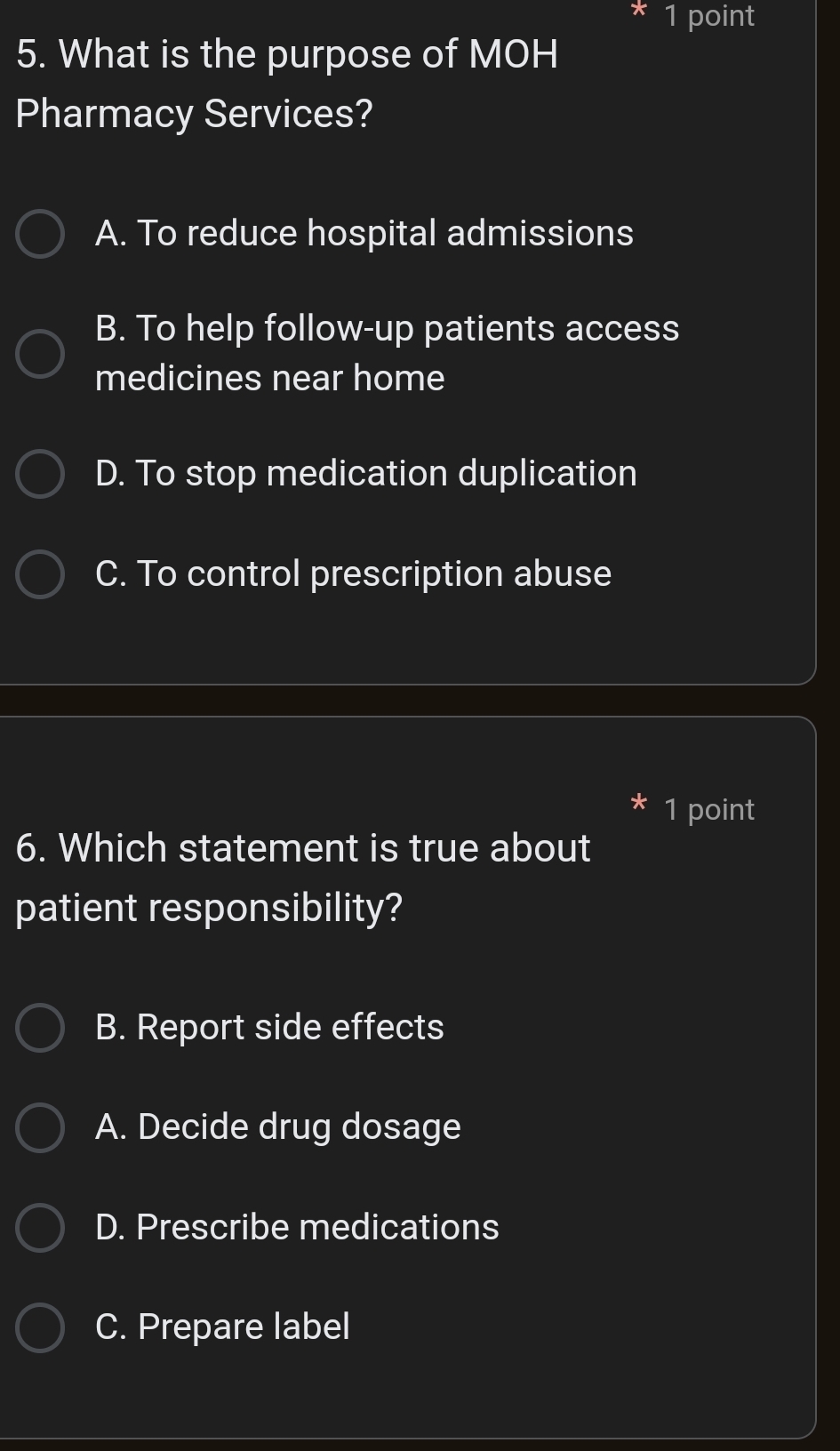
Task: Select option C. Prepare label
Action: click(x=40, y=1327)
